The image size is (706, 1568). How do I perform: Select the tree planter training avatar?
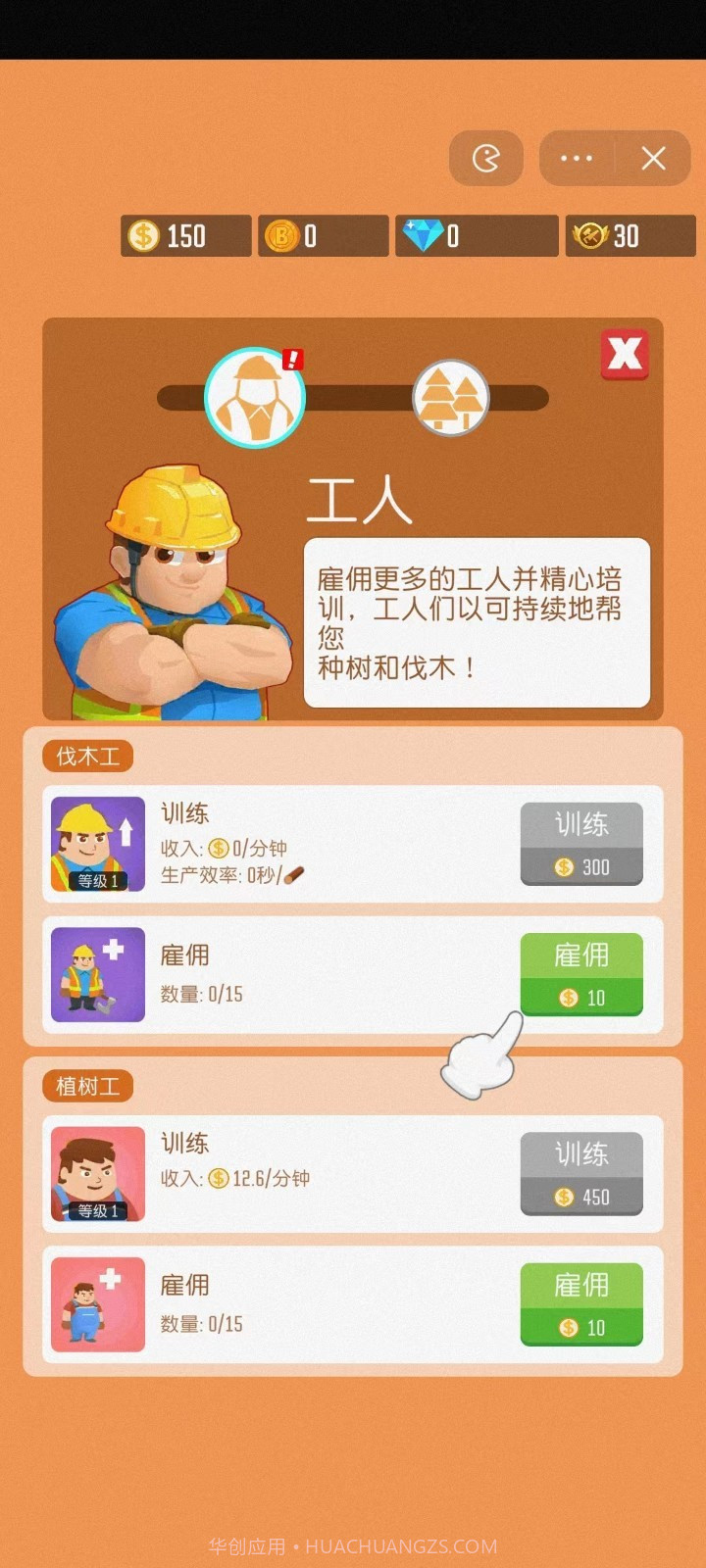coord(95,1171)
